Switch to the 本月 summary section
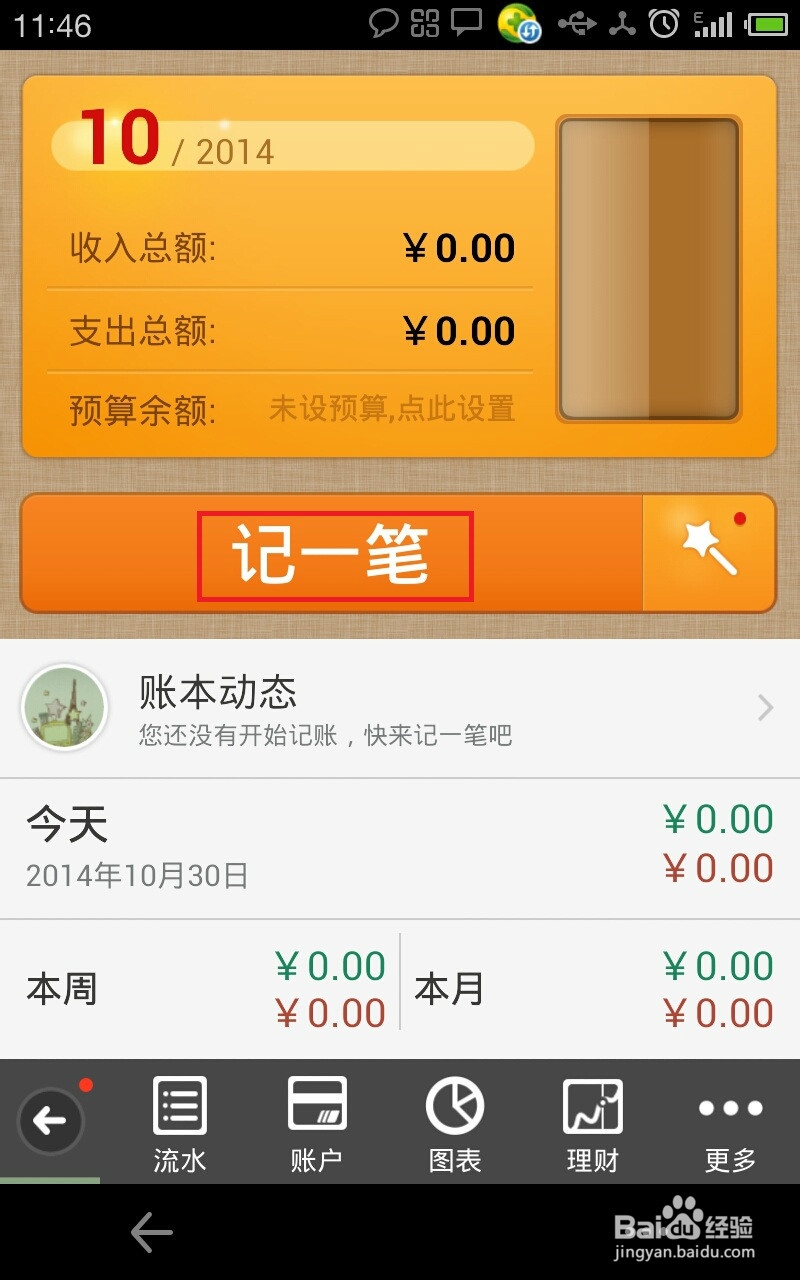 (449, 988)
